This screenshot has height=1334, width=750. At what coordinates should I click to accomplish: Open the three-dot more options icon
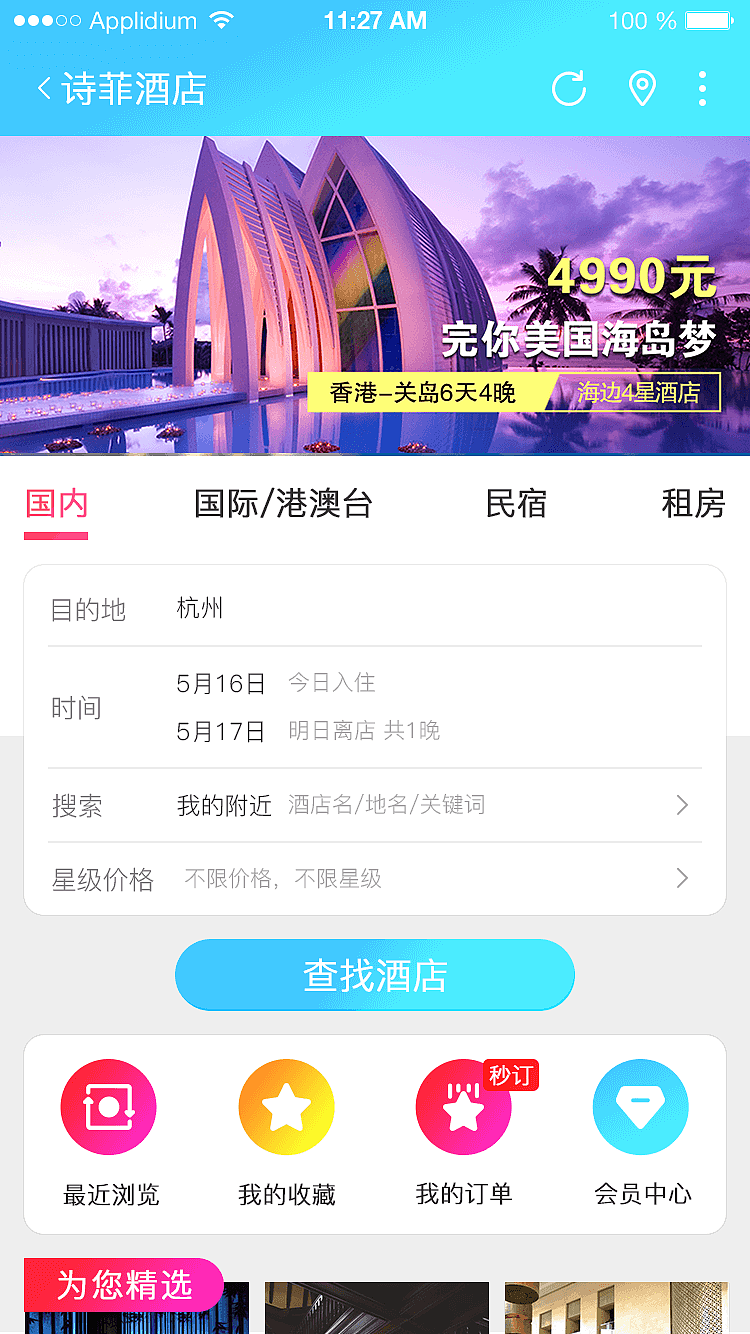(703, 88)
